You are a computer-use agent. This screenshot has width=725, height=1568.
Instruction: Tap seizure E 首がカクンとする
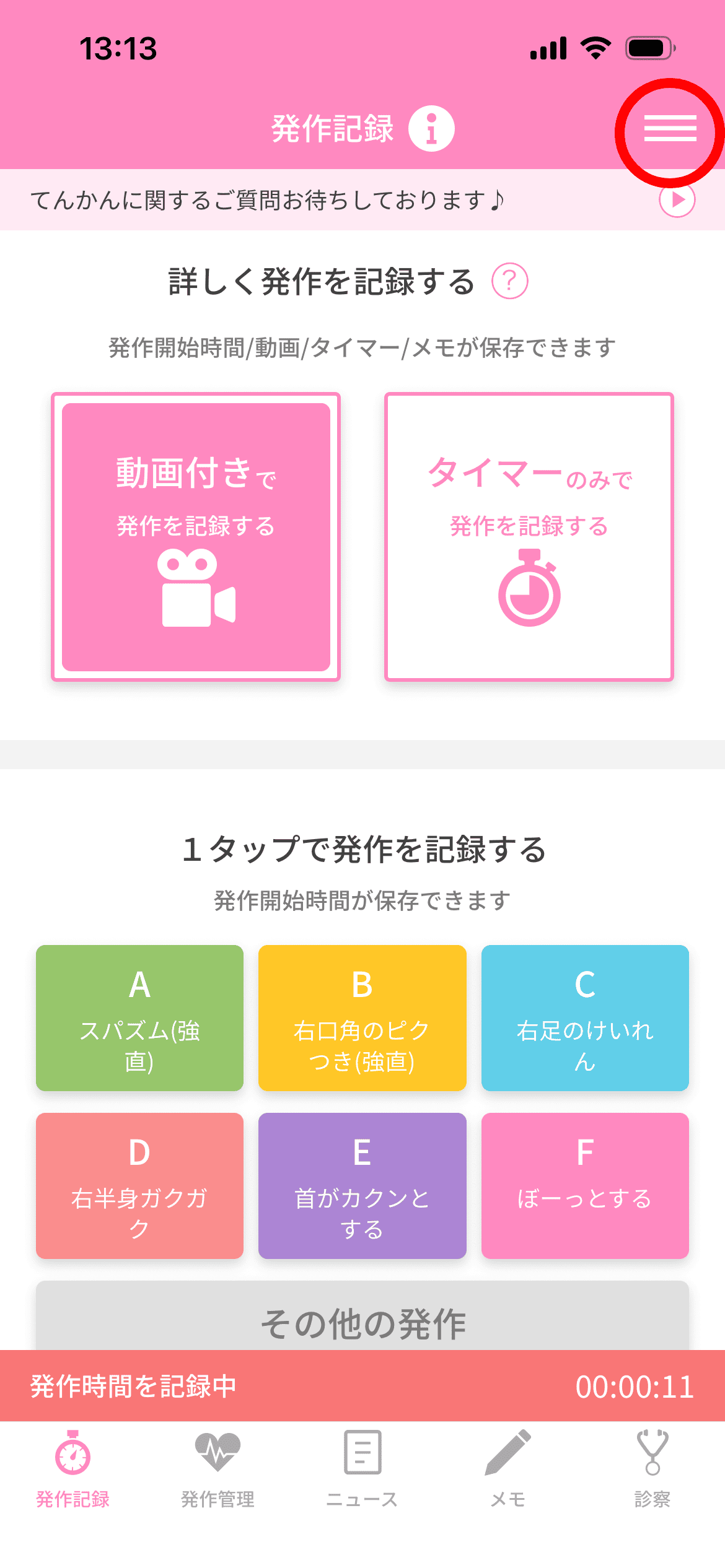(x=362, y=1186)
